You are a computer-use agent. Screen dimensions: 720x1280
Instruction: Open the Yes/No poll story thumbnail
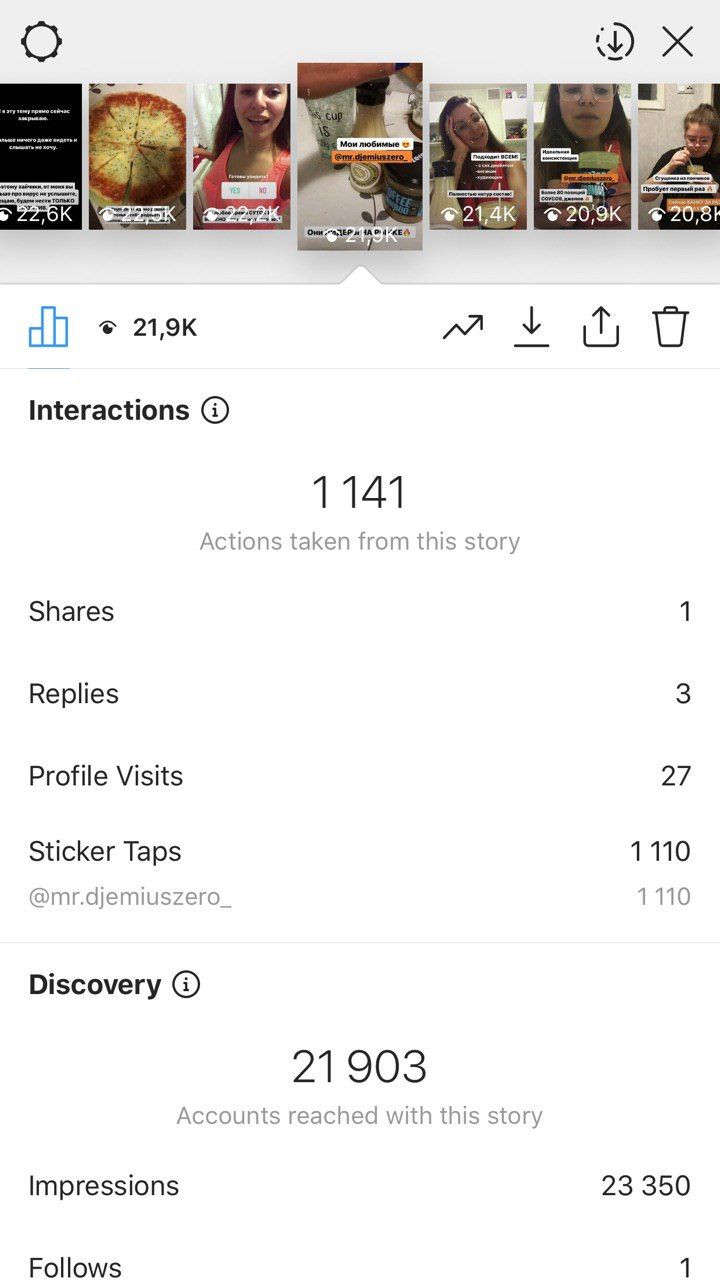click(x=241, y=157)
